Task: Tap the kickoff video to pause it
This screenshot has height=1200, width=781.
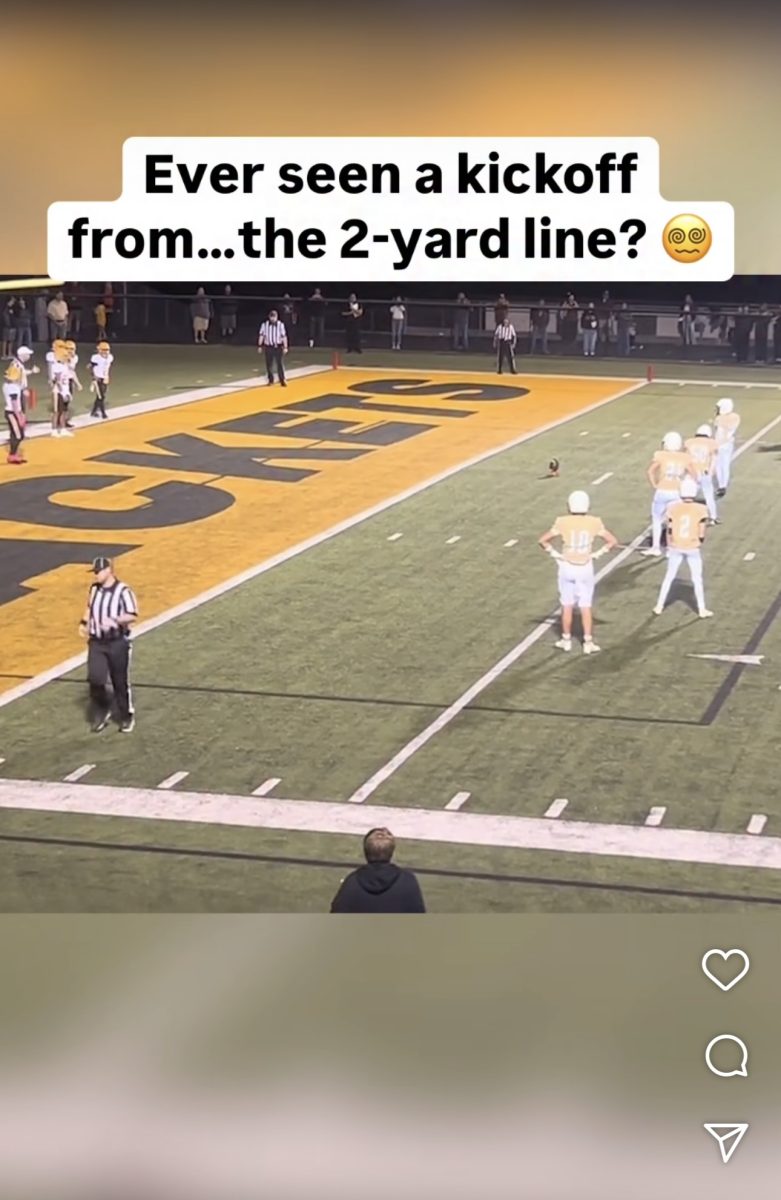Action: pyautogui.click(x=390, y=600)
